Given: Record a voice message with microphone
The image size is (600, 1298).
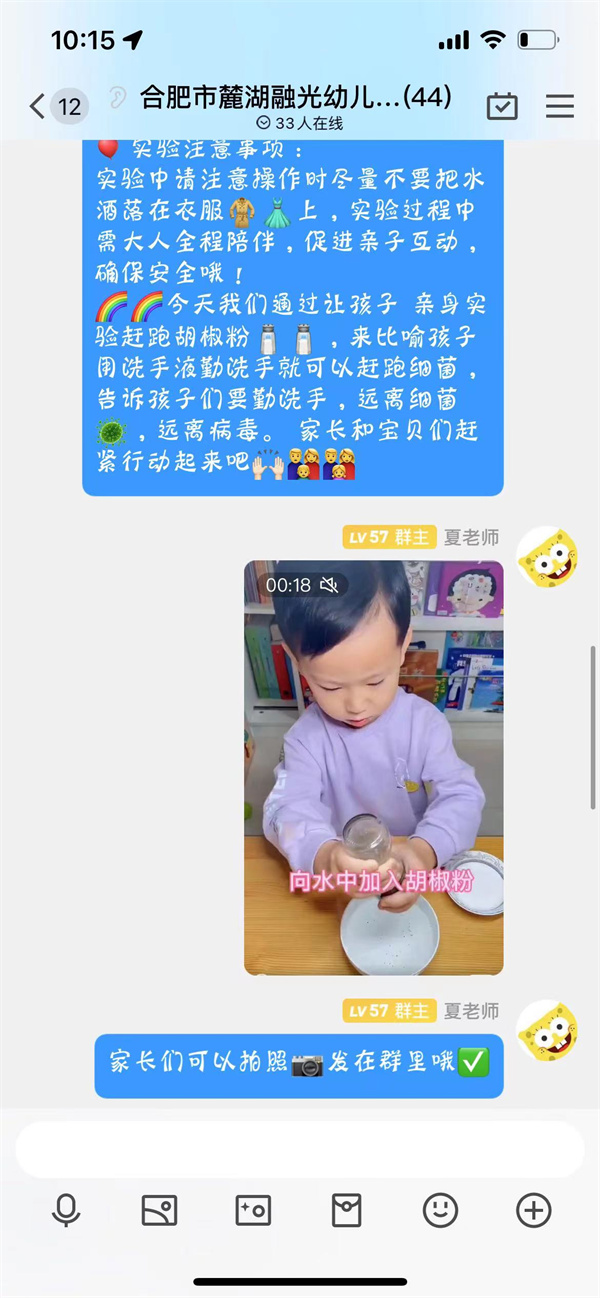Looking at the screenshot, I should click(66, 1211).
